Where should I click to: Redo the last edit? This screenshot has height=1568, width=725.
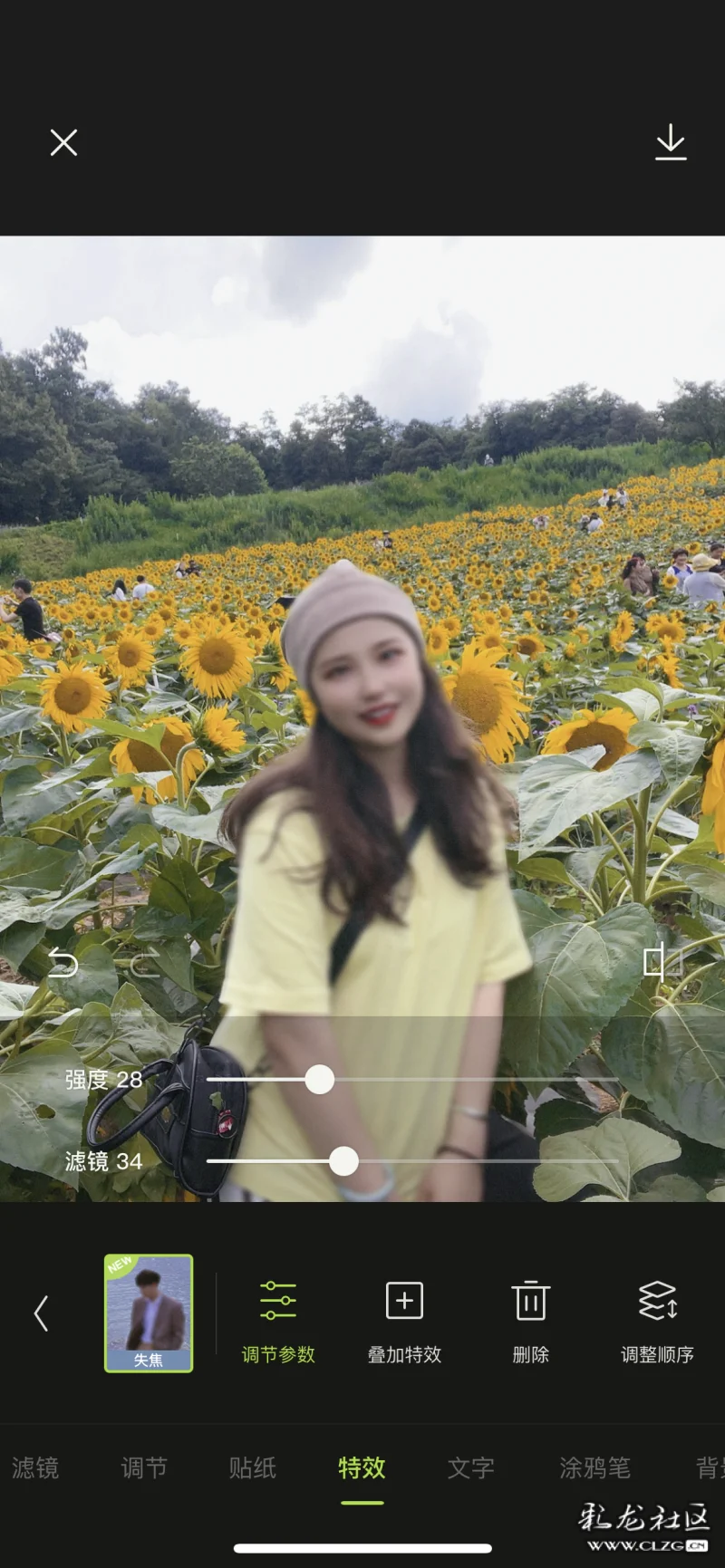(145, 963)
